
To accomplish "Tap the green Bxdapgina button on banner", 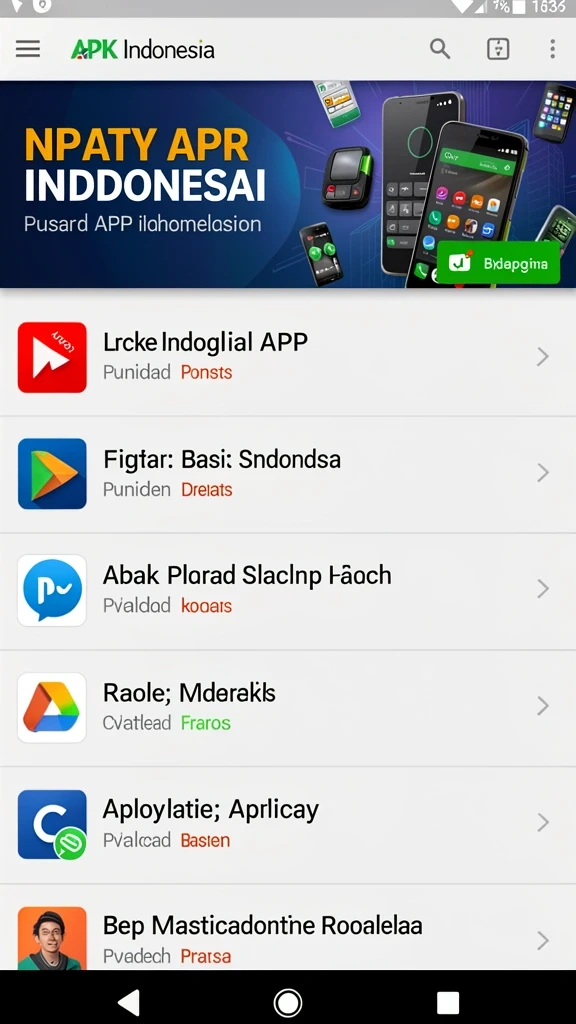I will [498, 263].
